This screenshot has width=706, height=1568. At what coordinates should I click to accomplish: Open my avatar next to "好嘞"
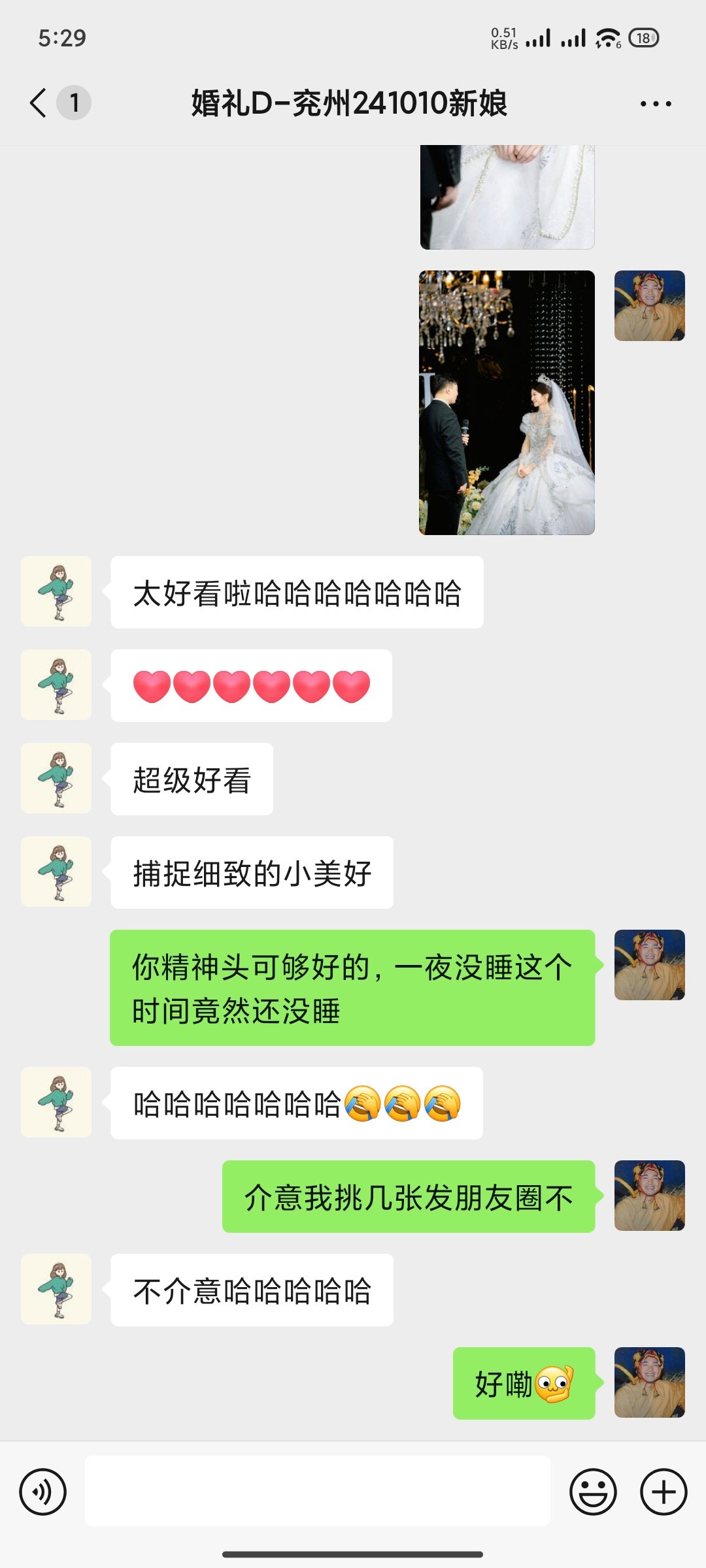650,1382
